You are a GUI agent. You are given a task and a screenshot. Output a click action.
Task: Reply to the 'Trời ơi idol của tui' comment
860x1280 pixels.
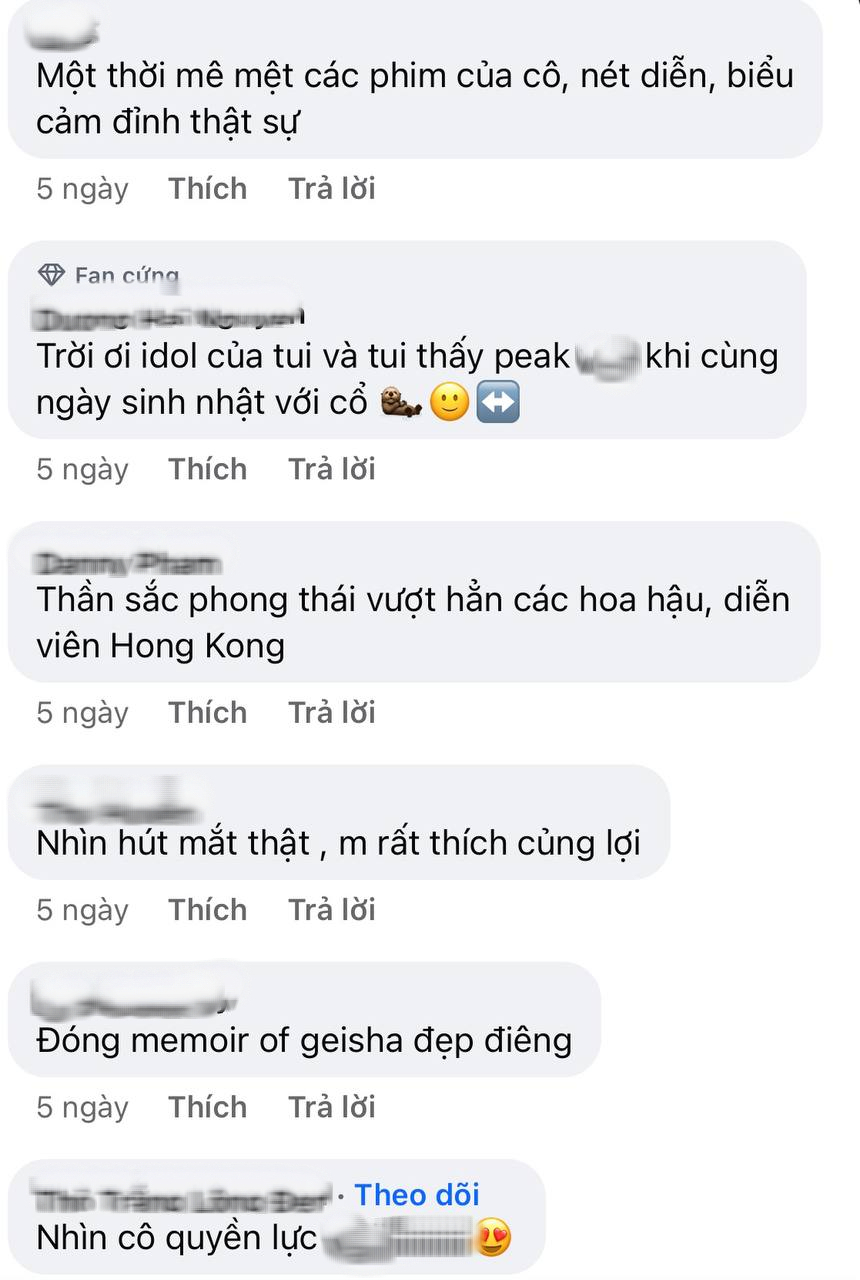point(332,469)
